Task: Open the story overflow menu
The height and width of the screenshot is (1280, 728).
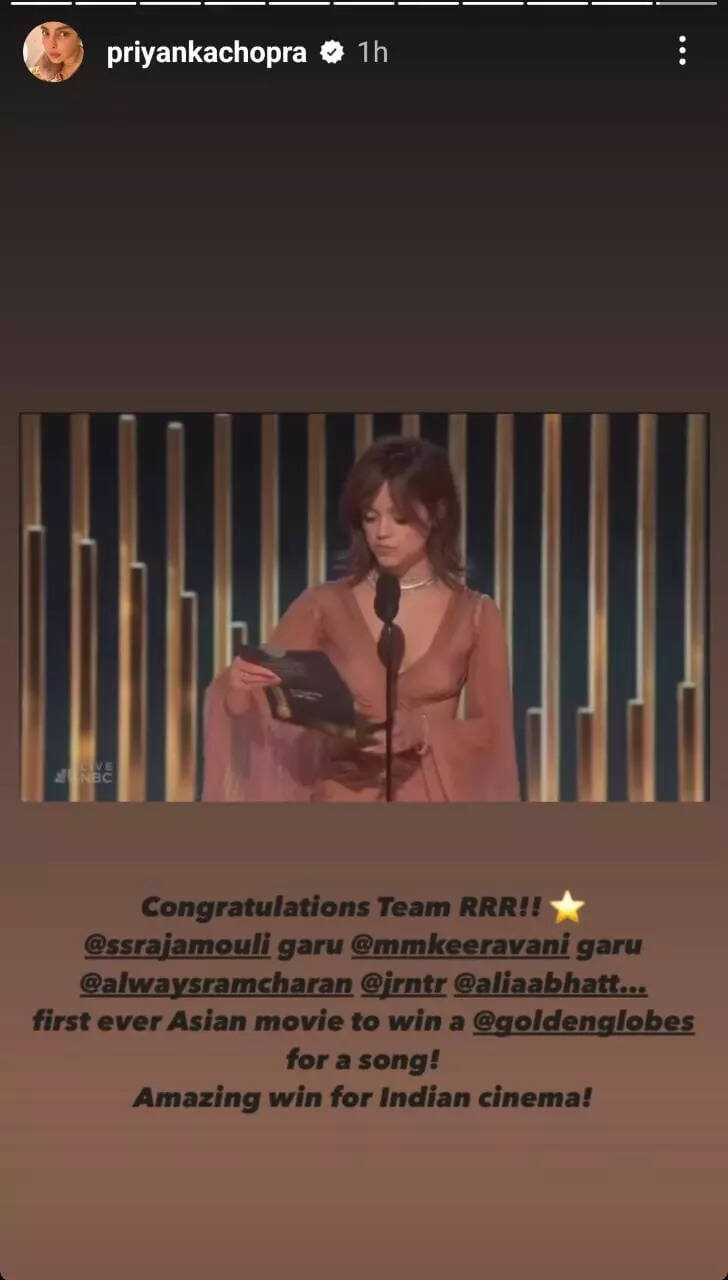Action: (x=682, y=51)
